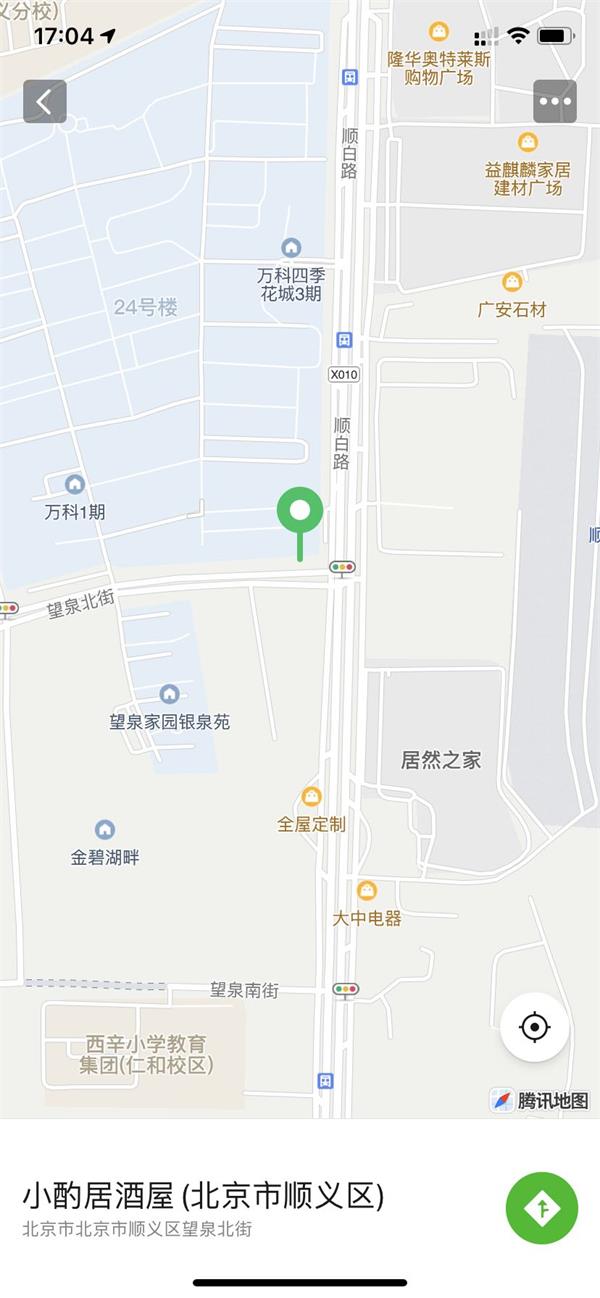The image size is (600, 1298).
Task: Go back using the top-left arrow
Action: click(x=45, y=101)
